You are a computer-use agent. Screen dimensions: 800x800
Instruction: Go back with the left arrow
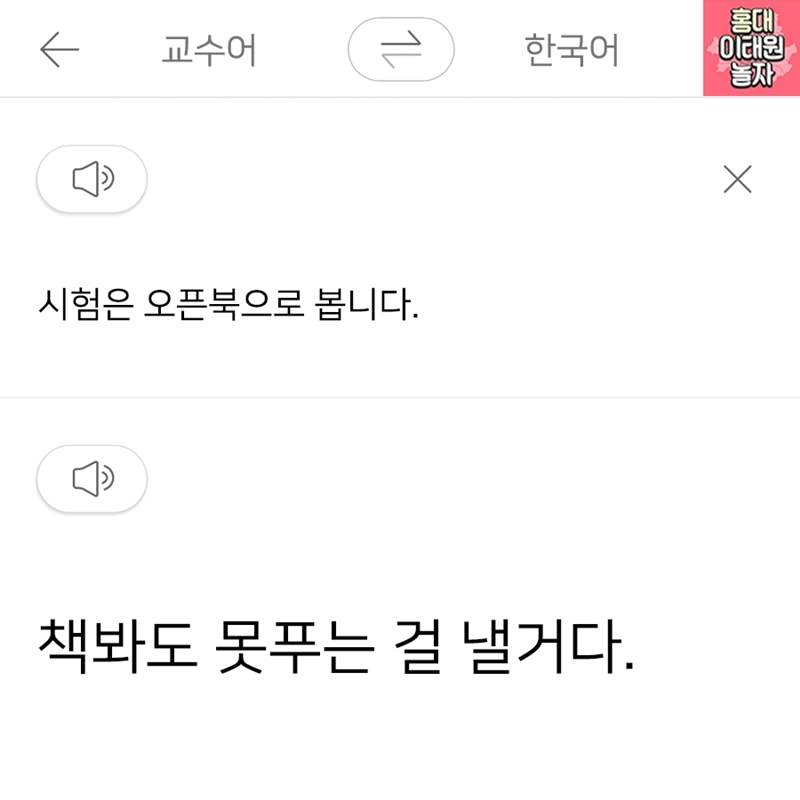click(59, 50)
